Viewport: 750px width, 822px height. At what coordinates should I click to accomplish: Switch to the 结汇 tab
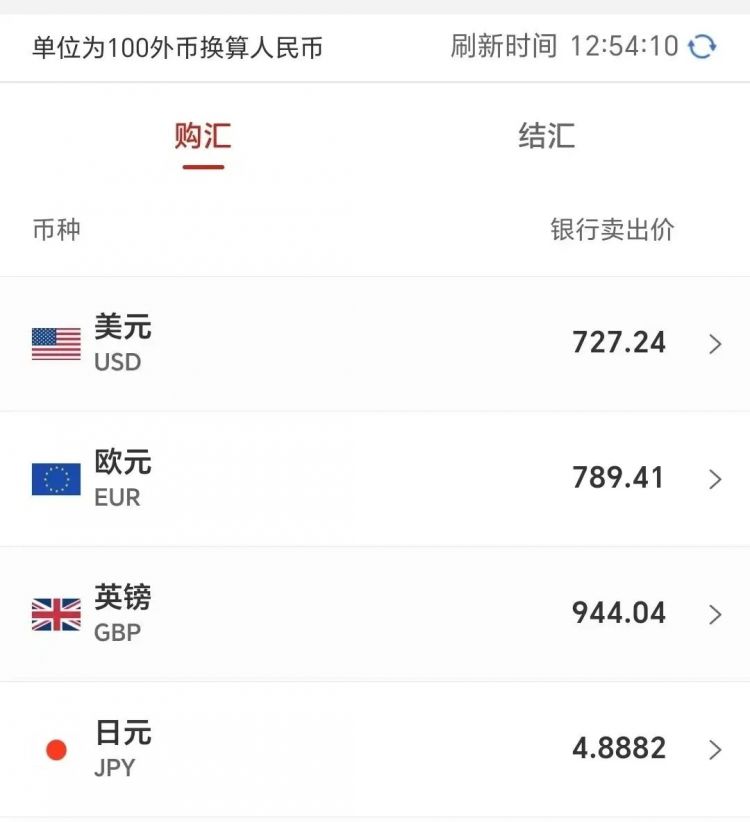point(548,136)
